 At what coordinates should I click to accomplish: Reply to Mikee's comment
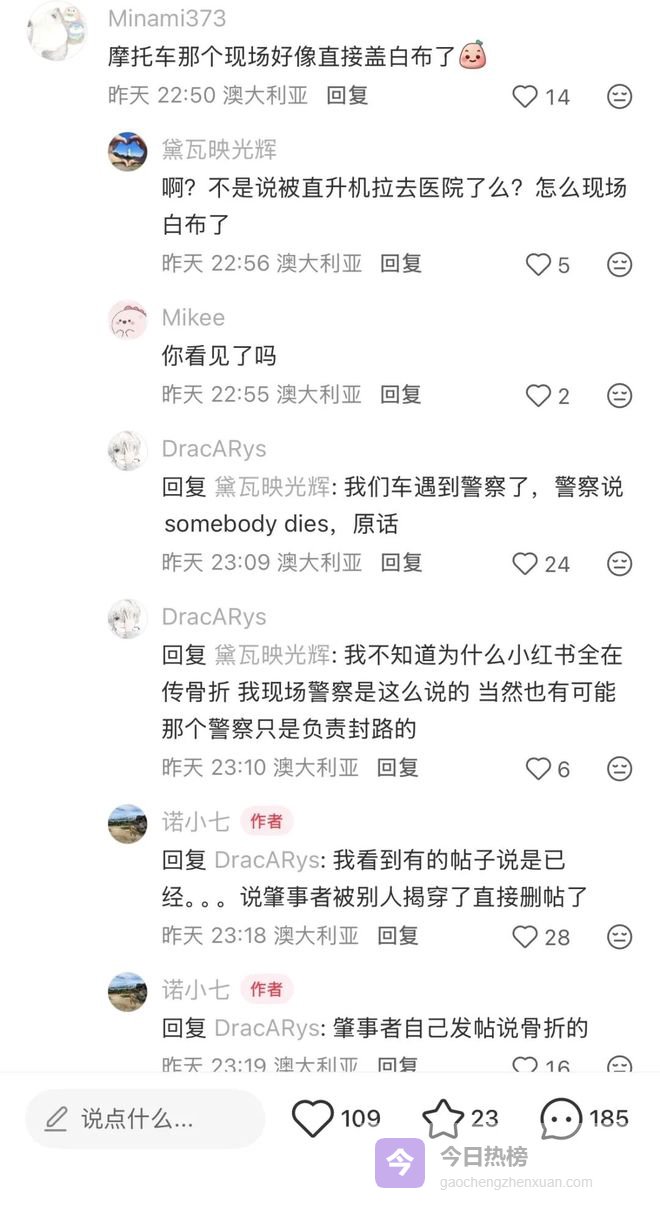click(401, 394)
